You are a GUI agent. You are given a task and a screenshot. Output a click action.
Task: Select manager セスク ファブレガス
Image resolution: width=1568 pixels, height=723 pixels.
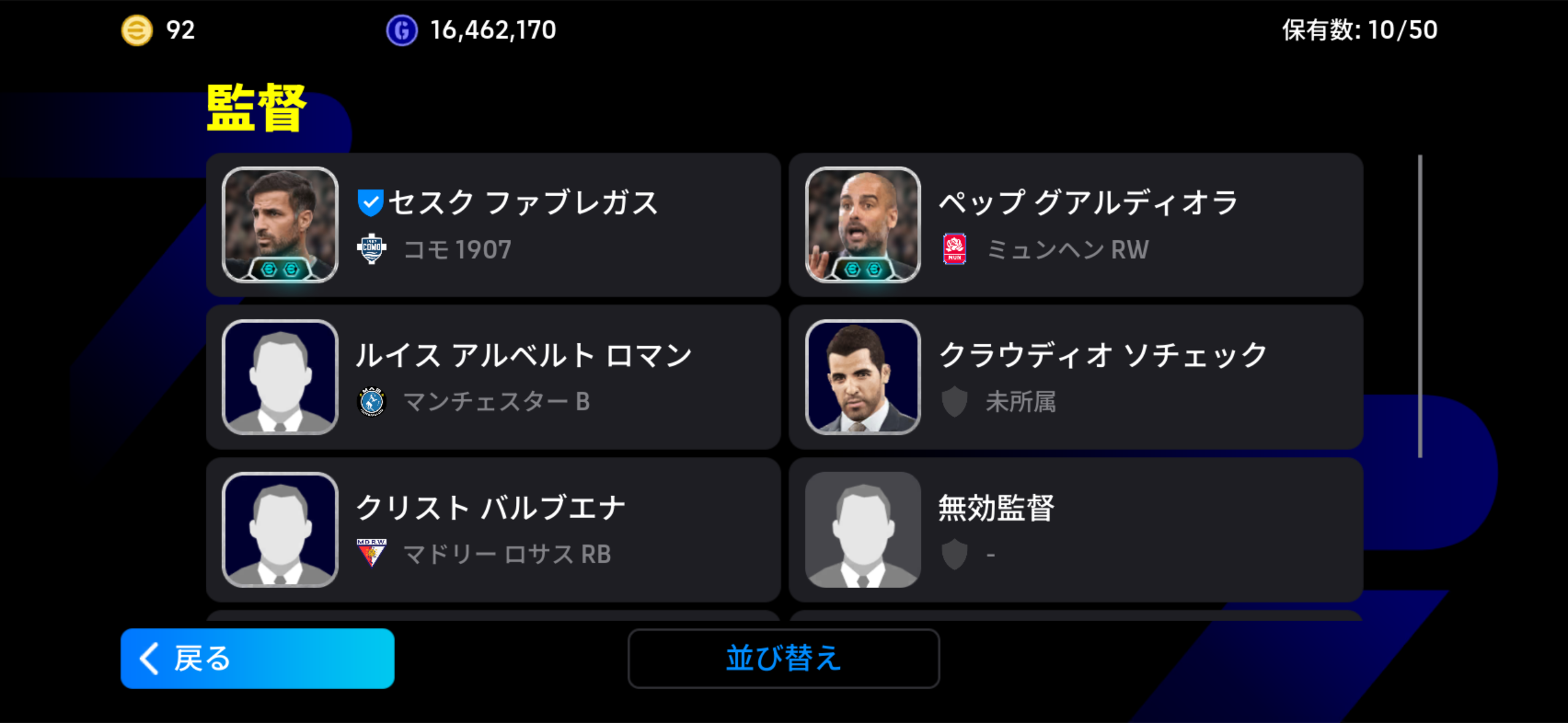tap(493, 225)
